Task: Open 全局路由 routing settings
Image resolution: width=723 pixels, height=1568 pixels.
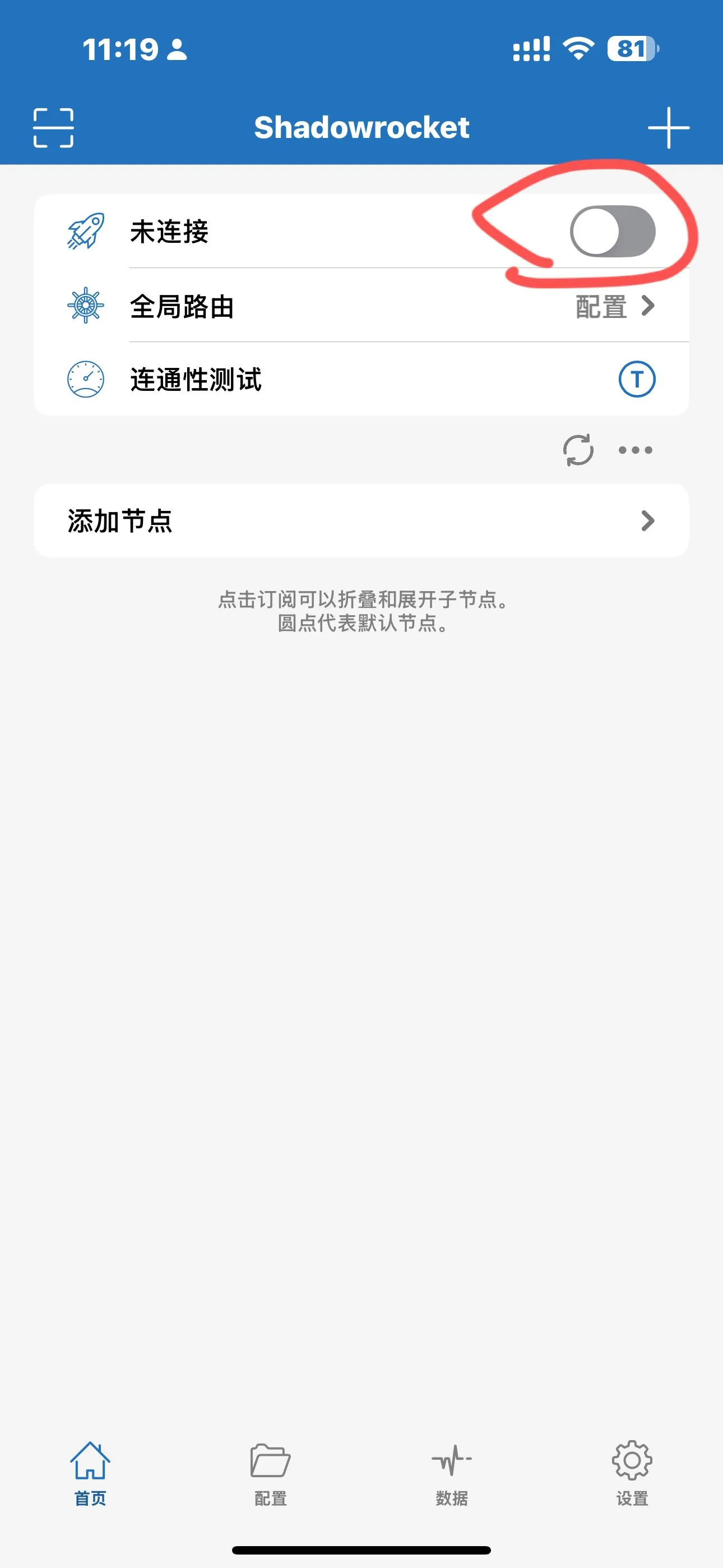Action: coord(361,306)
